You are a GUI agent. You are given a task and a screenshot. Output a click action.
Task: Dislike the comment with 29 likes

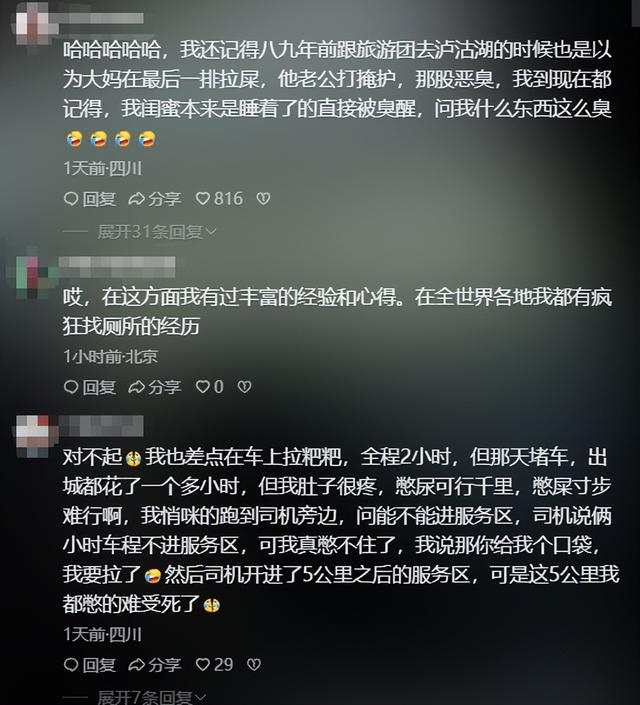pos(254,664)
